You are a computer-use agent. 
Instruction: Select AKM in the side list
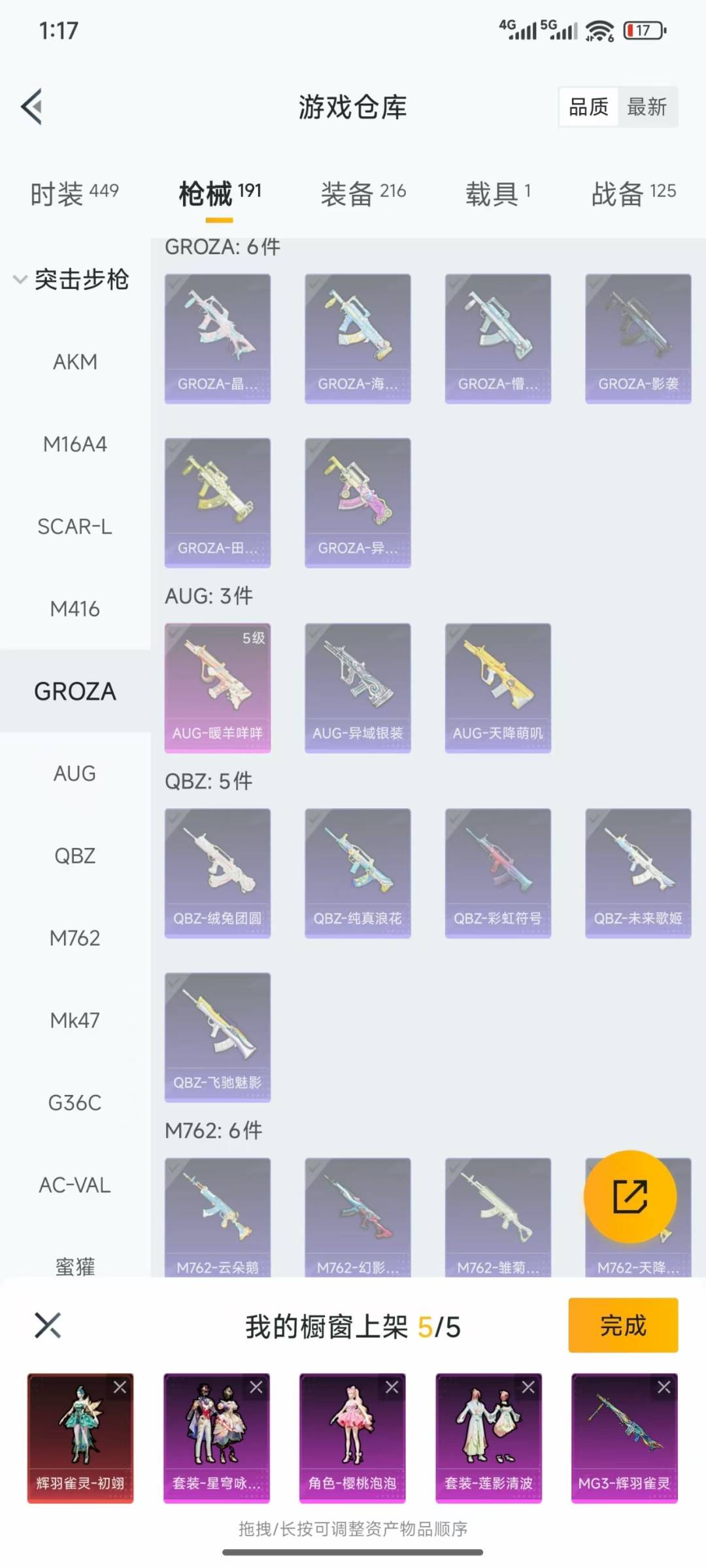coord(75,362)
